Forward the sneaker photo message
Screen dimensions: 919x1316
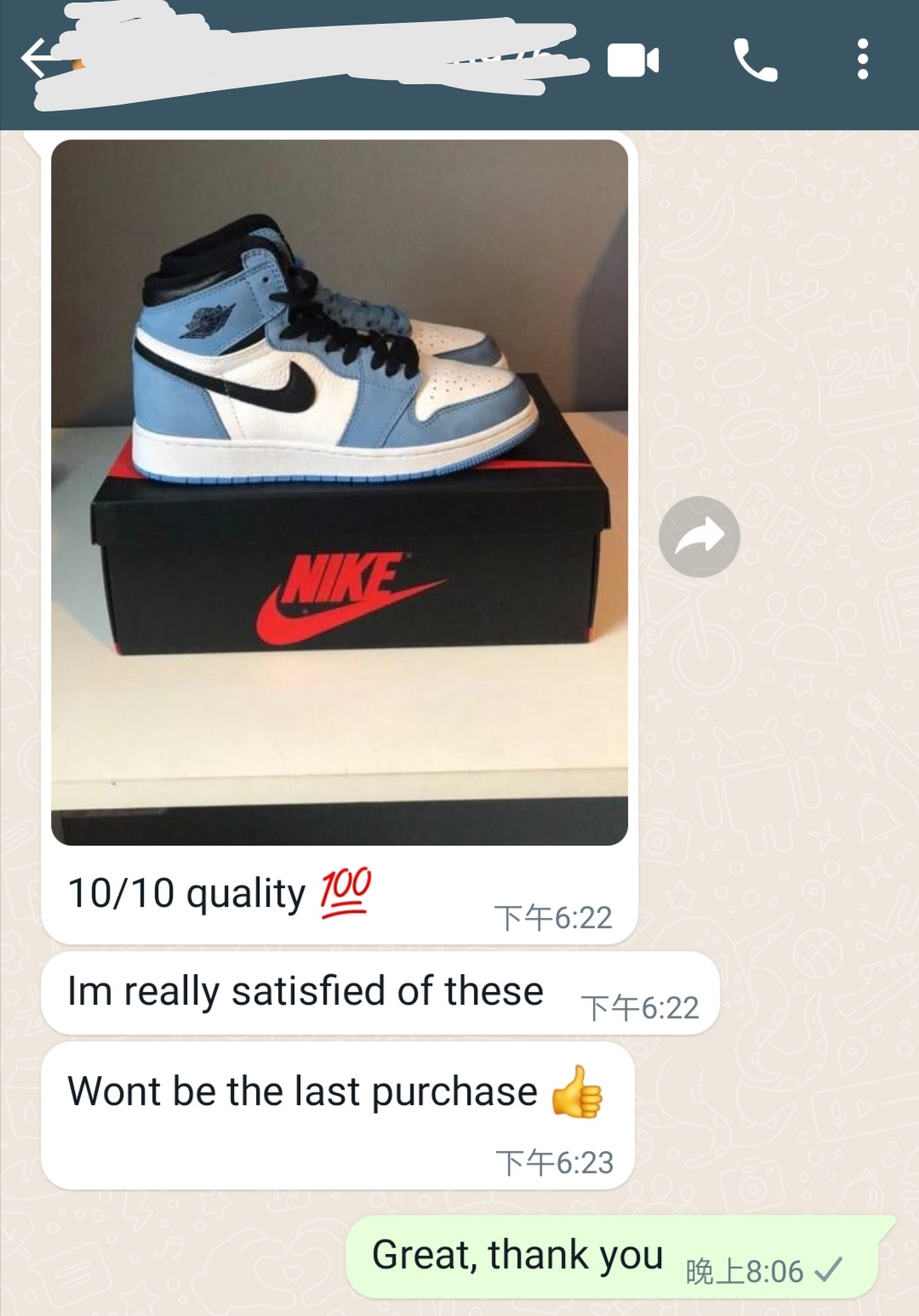[699, 537]
